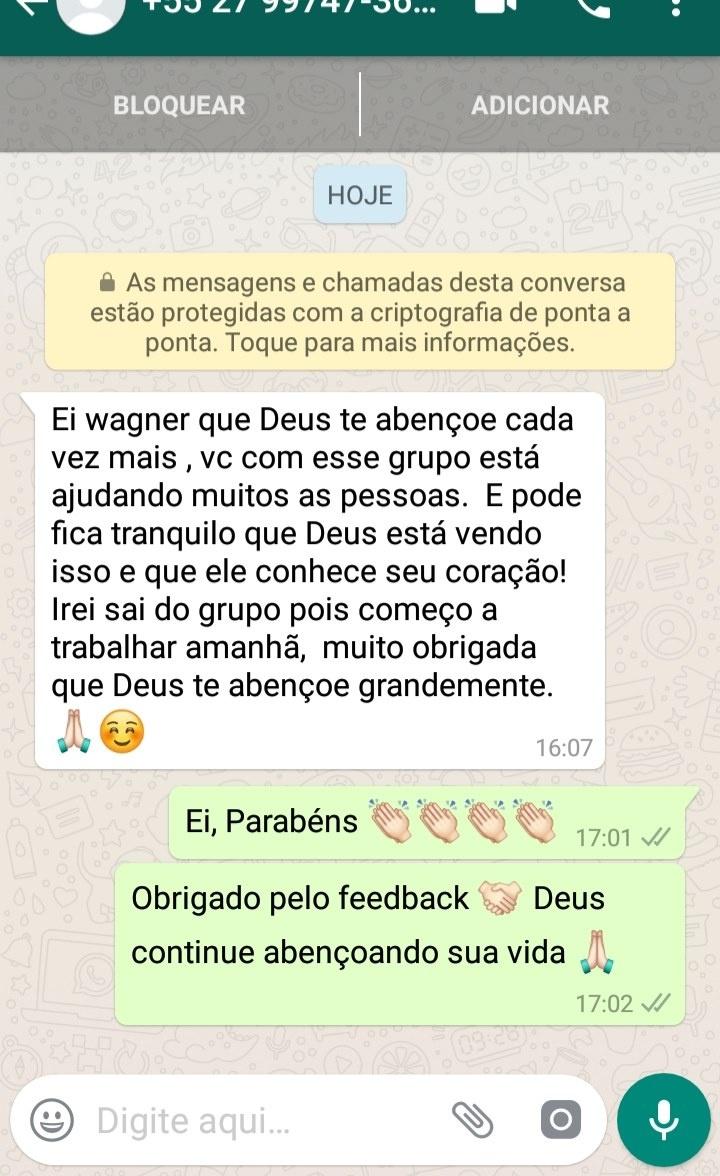Viewport: 720px width, 1176px height.
Task: Focus the "Digite aqui..." message field
Action: [260, 1121]
